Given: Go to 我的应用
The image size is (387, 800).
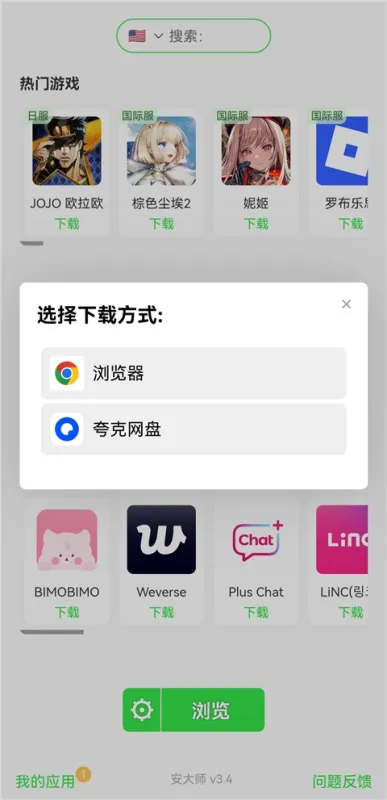Looking at the screenshot, I should click(x=45, y=781).
